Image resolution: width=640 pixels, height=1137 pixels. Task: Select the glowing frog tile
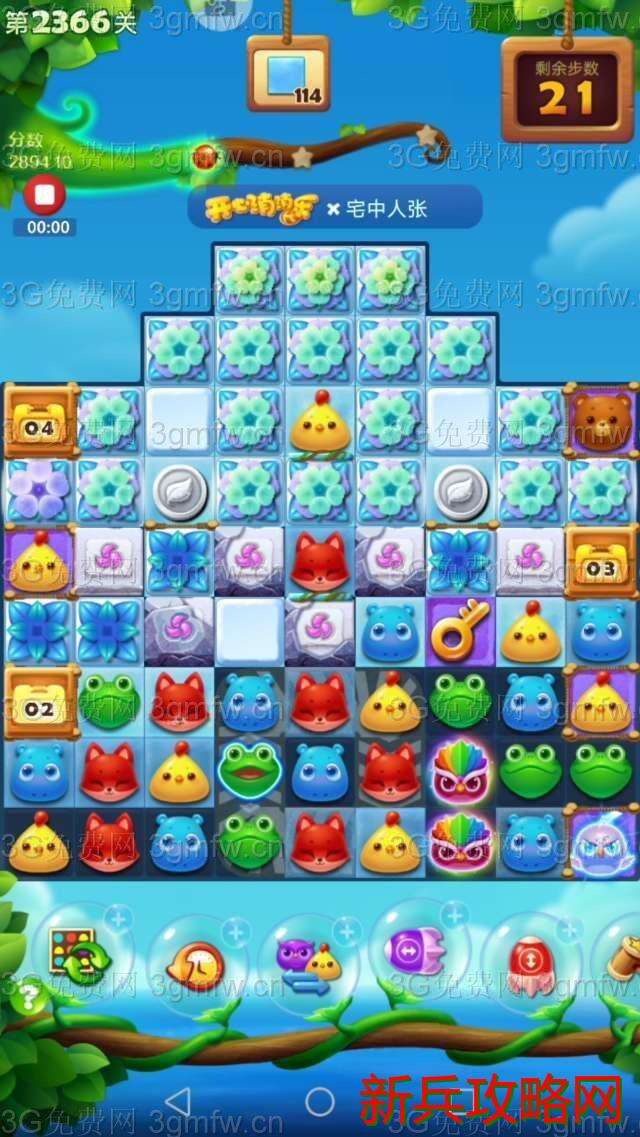[x=250, y=768]
